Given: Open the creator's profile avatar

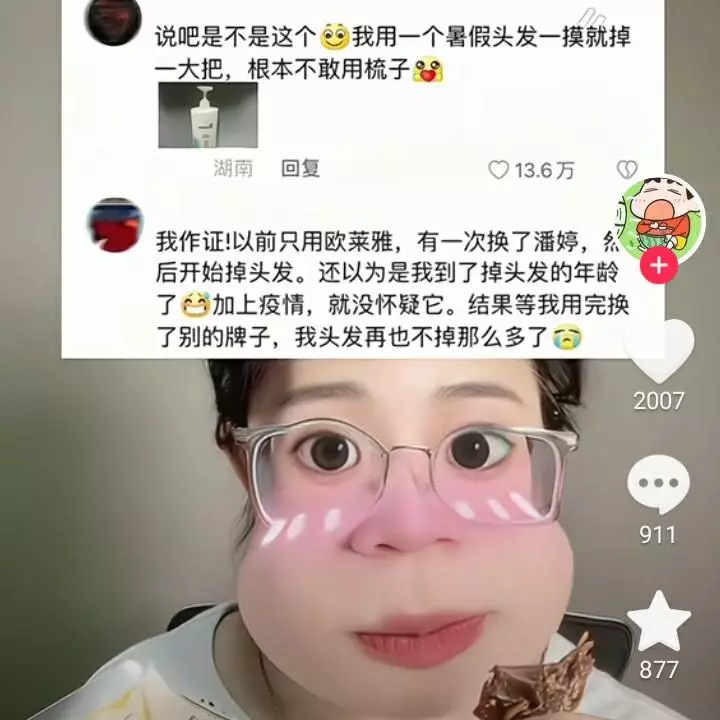Looking at the screenshot, I should point(659,219).
